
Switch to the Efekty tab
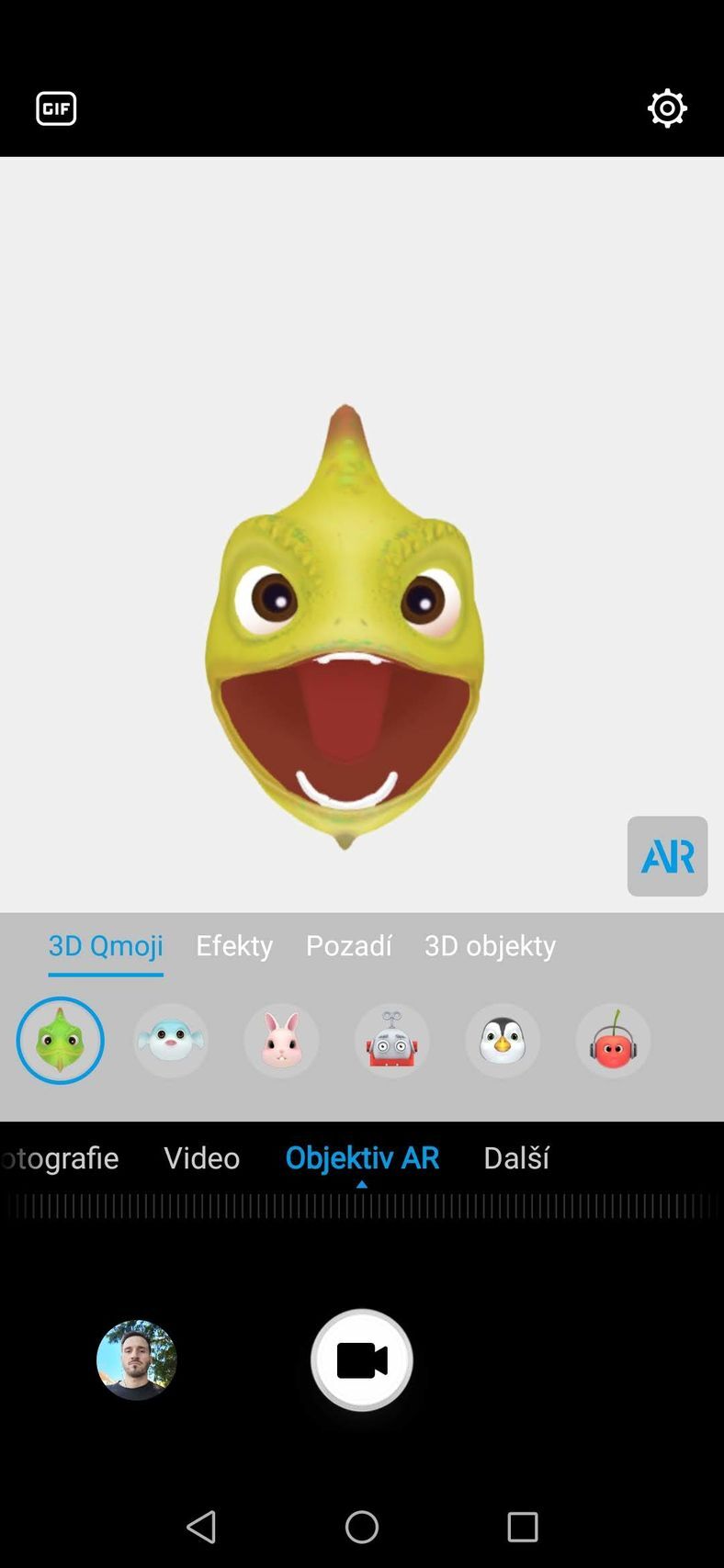click(x=233, y=945)
